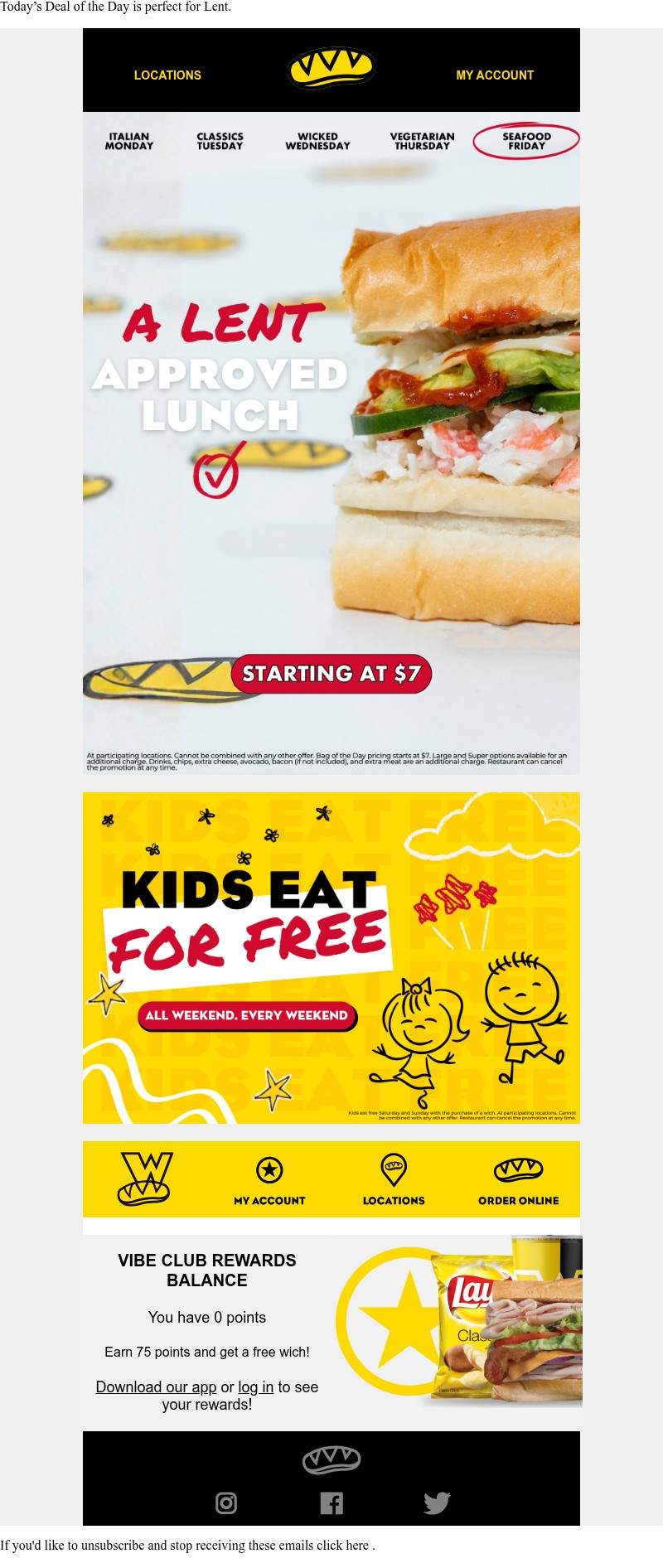Open My Account in the black header
Image resolution: width=663 pixels, height=1568 pixels.
click(495, 75)
